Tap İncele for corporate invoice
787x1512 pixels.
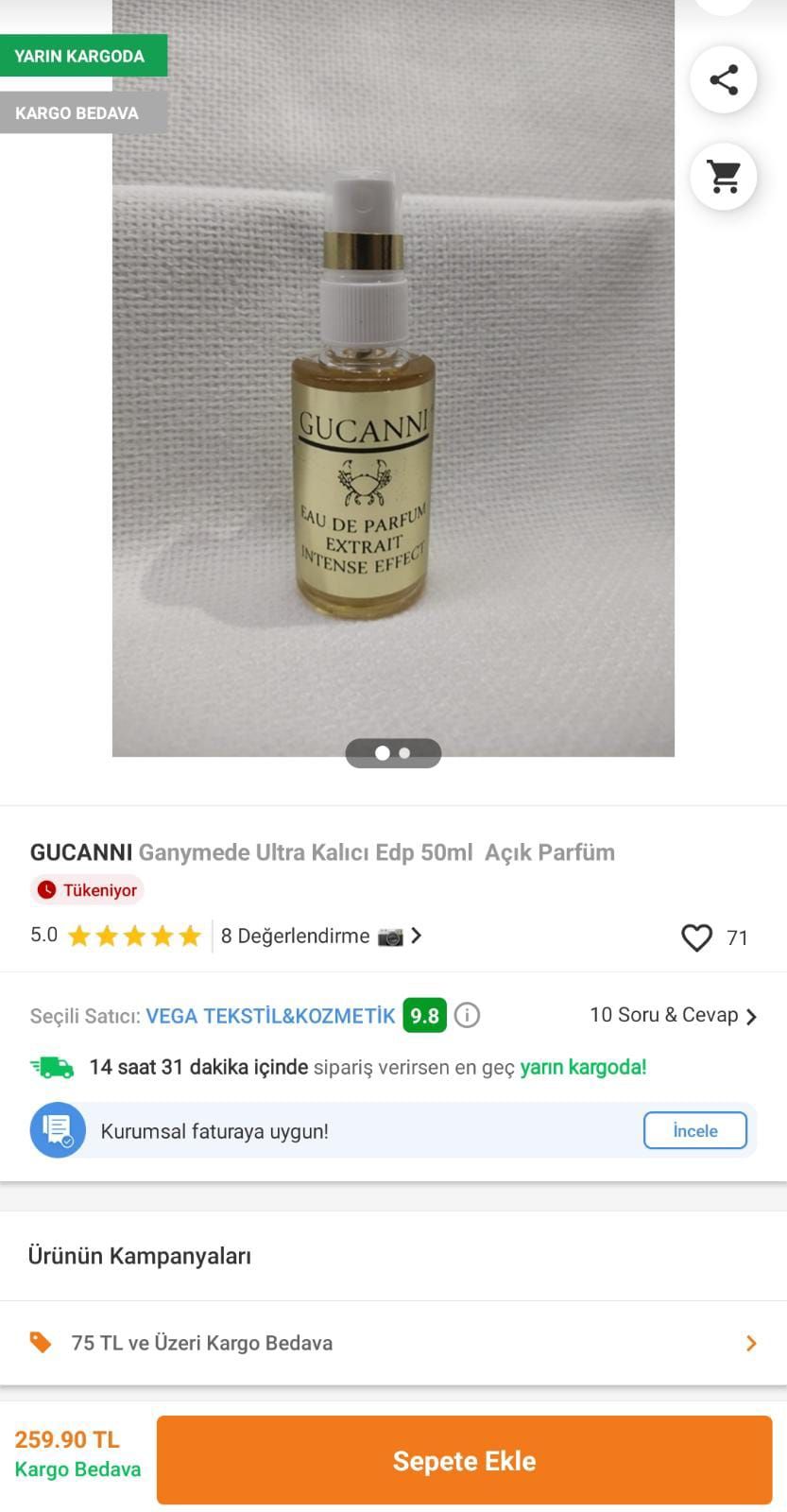coord(695,1130)
